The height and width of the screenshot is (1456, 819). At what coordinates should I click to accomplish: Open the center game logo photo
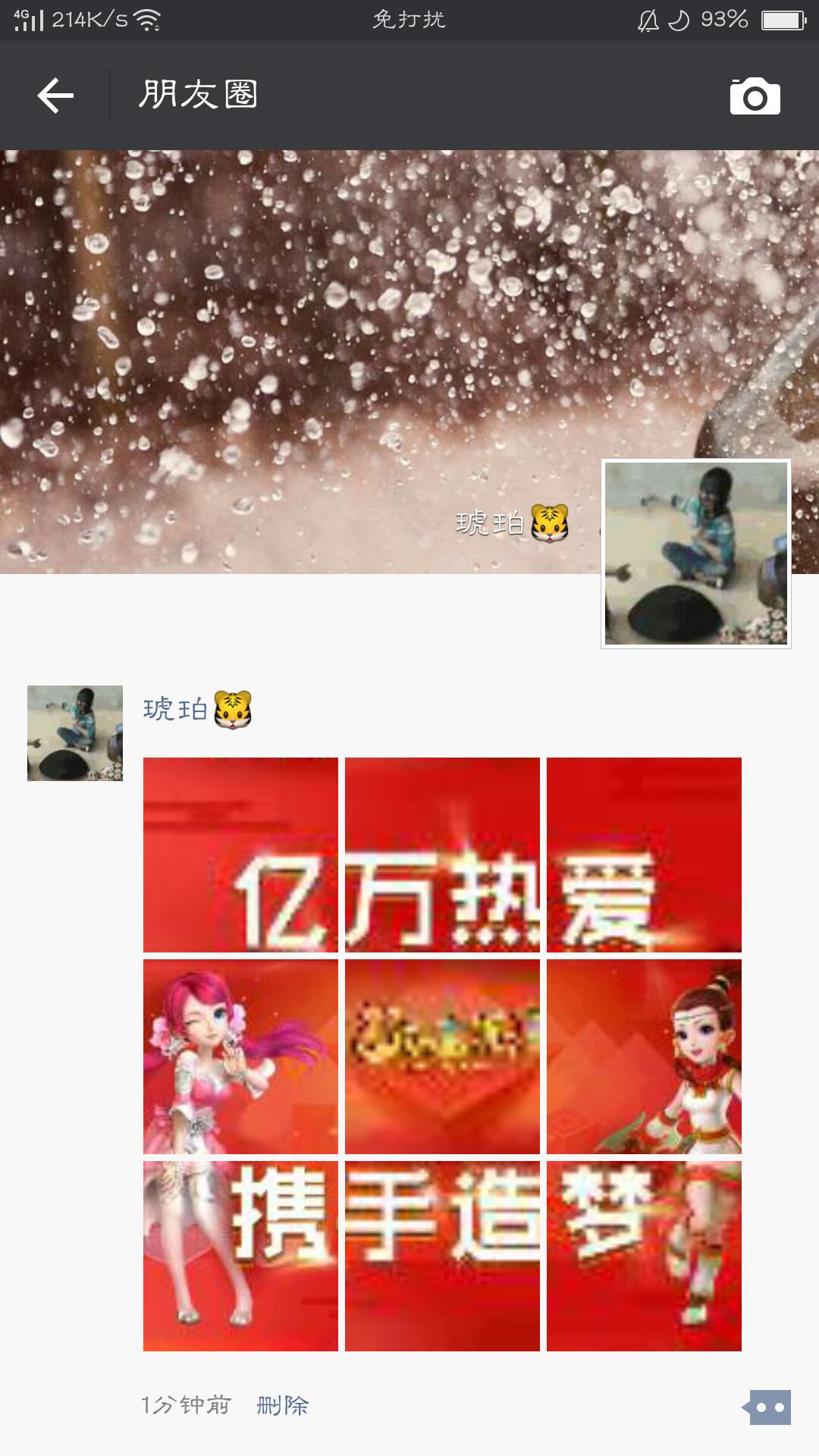pyautogui.click(x=442, y=1056)
